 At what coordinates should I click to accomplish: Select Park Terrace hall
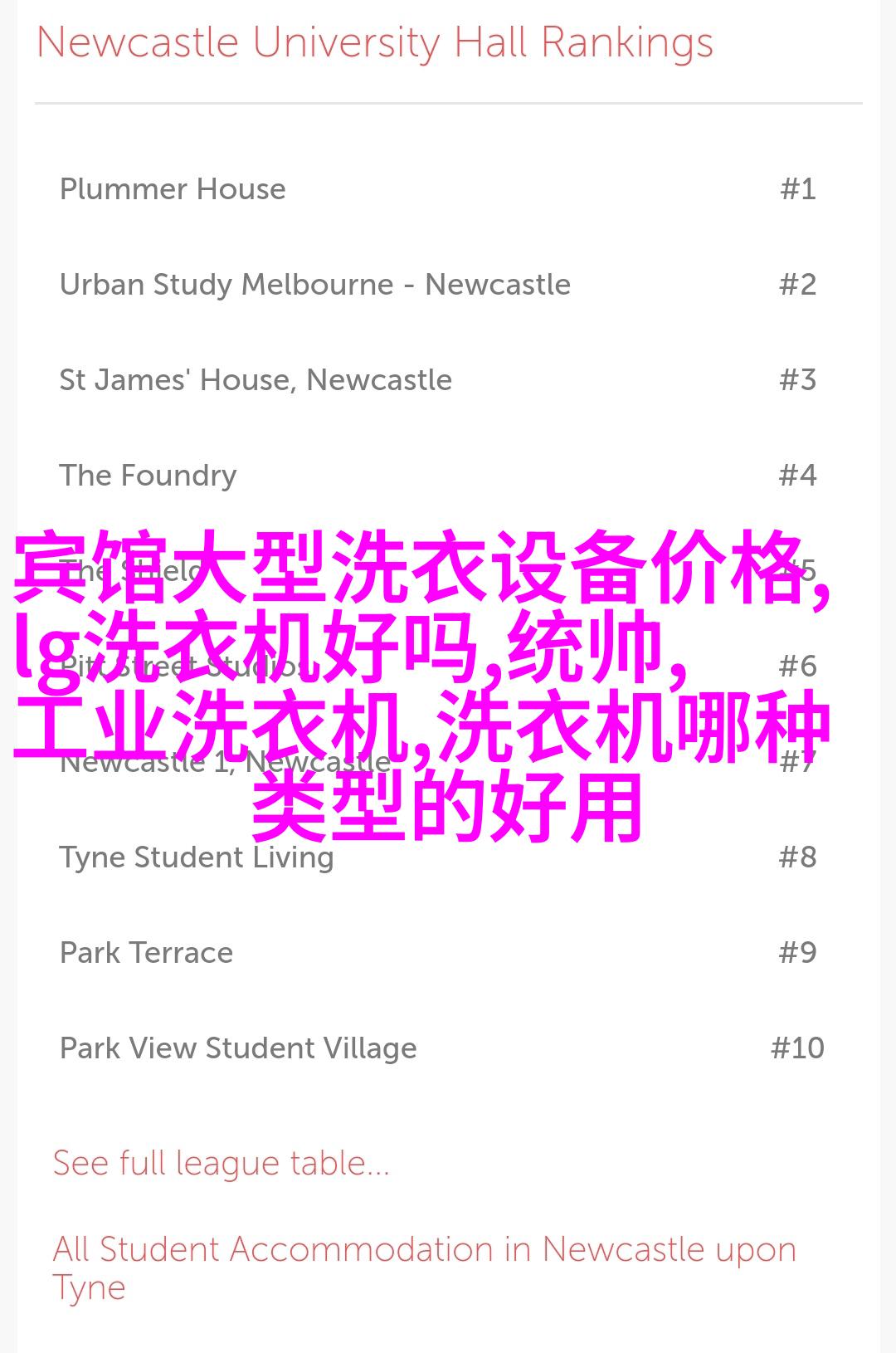pos(146,953)
